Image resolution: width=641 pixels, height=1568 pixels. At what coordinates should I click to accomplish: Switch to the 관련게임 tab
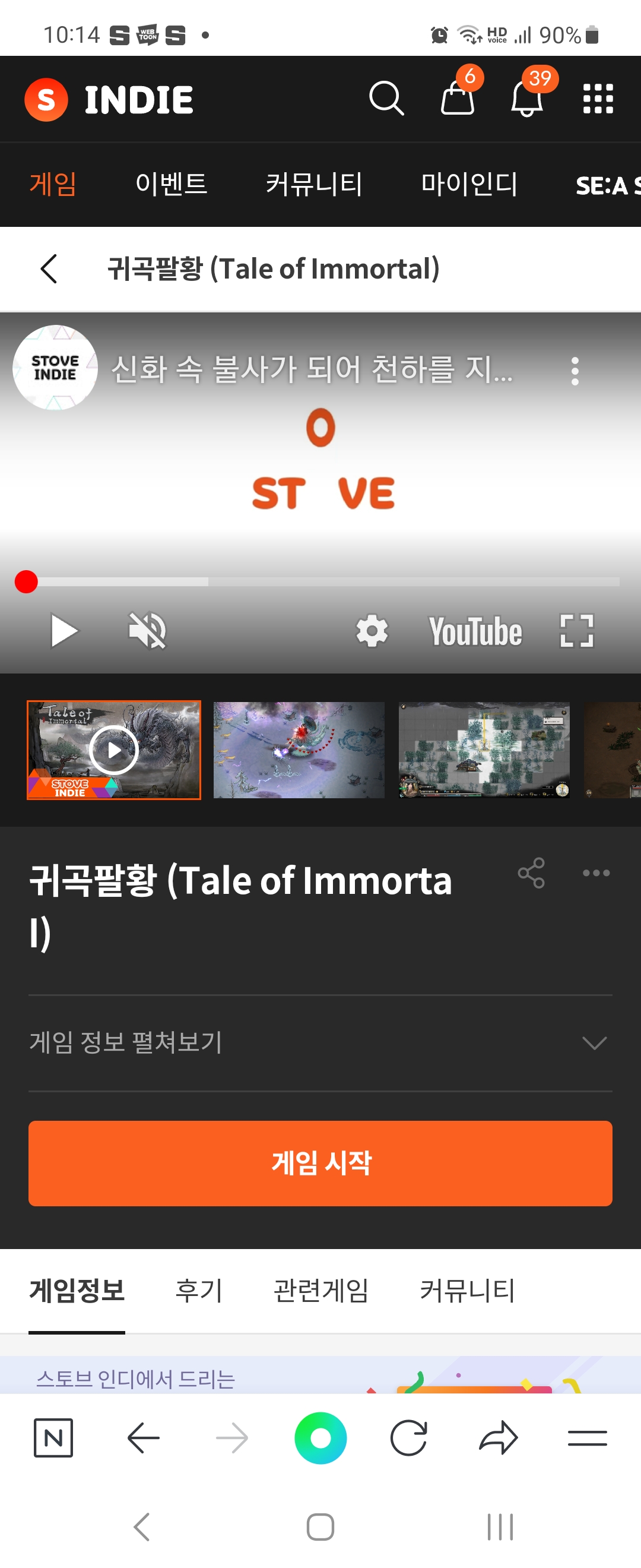click(320, 1291)
